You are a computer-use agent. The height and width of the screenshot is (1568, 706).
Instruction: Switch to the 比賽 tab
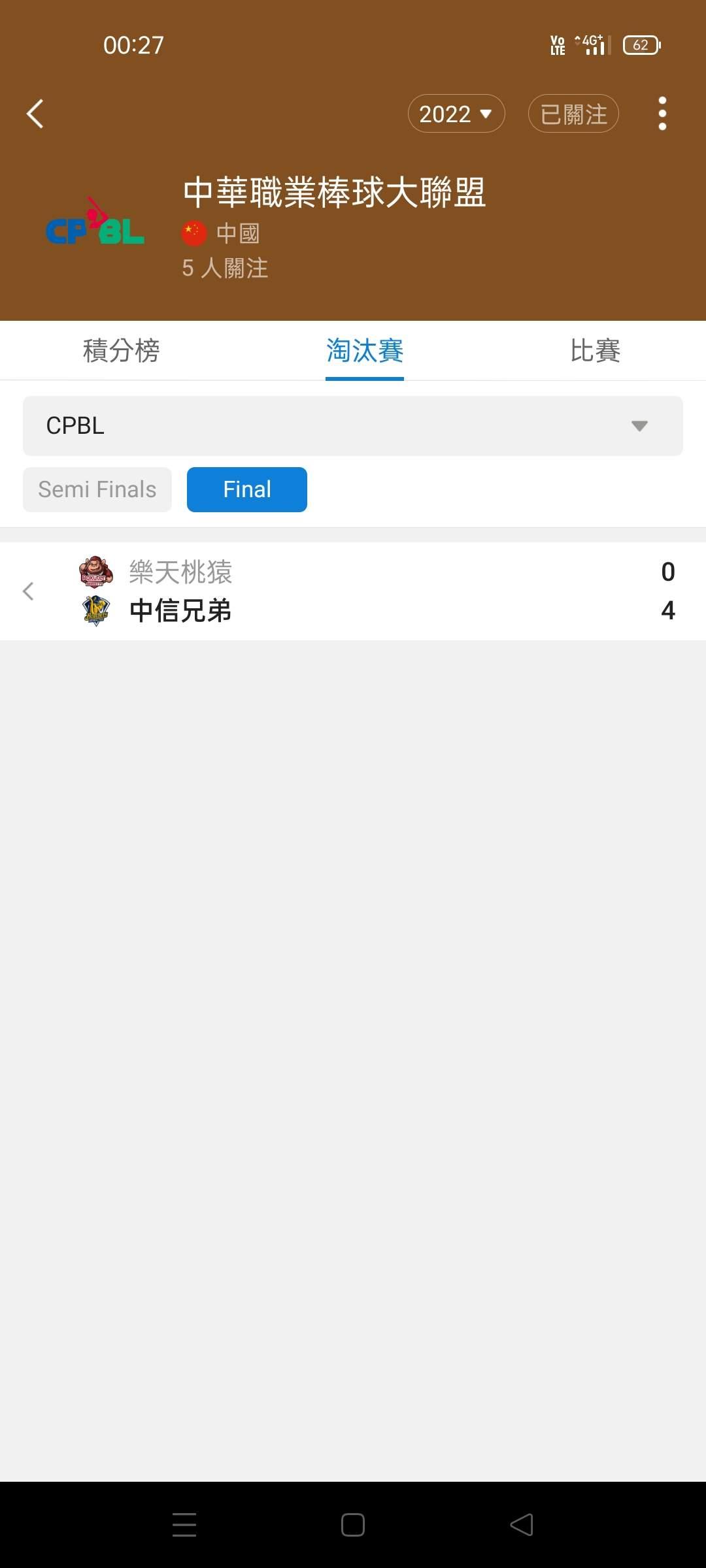click(x=595, y=351)
